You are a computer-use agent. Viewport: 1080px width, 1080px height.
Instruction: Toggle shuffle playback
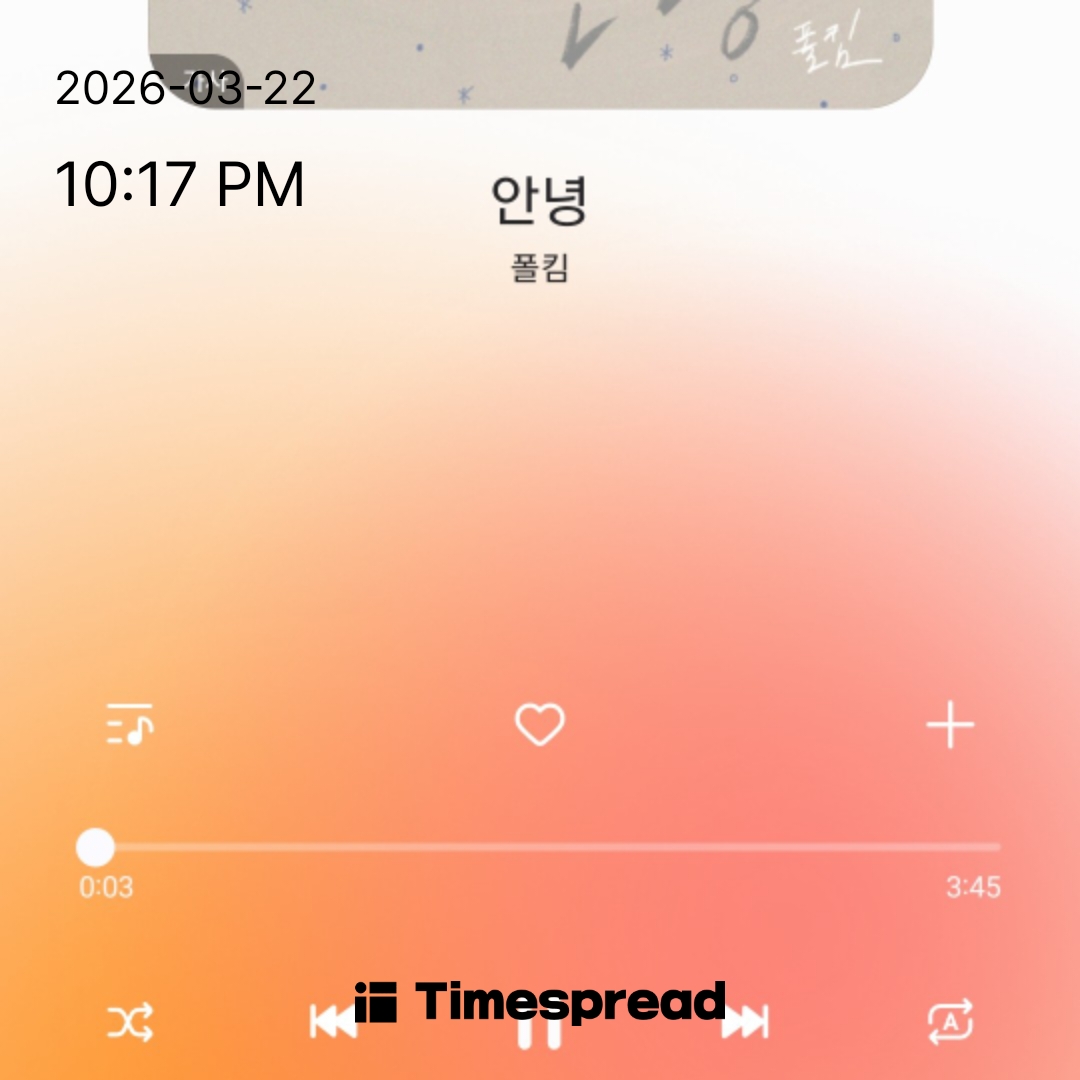pos(130,1022)
